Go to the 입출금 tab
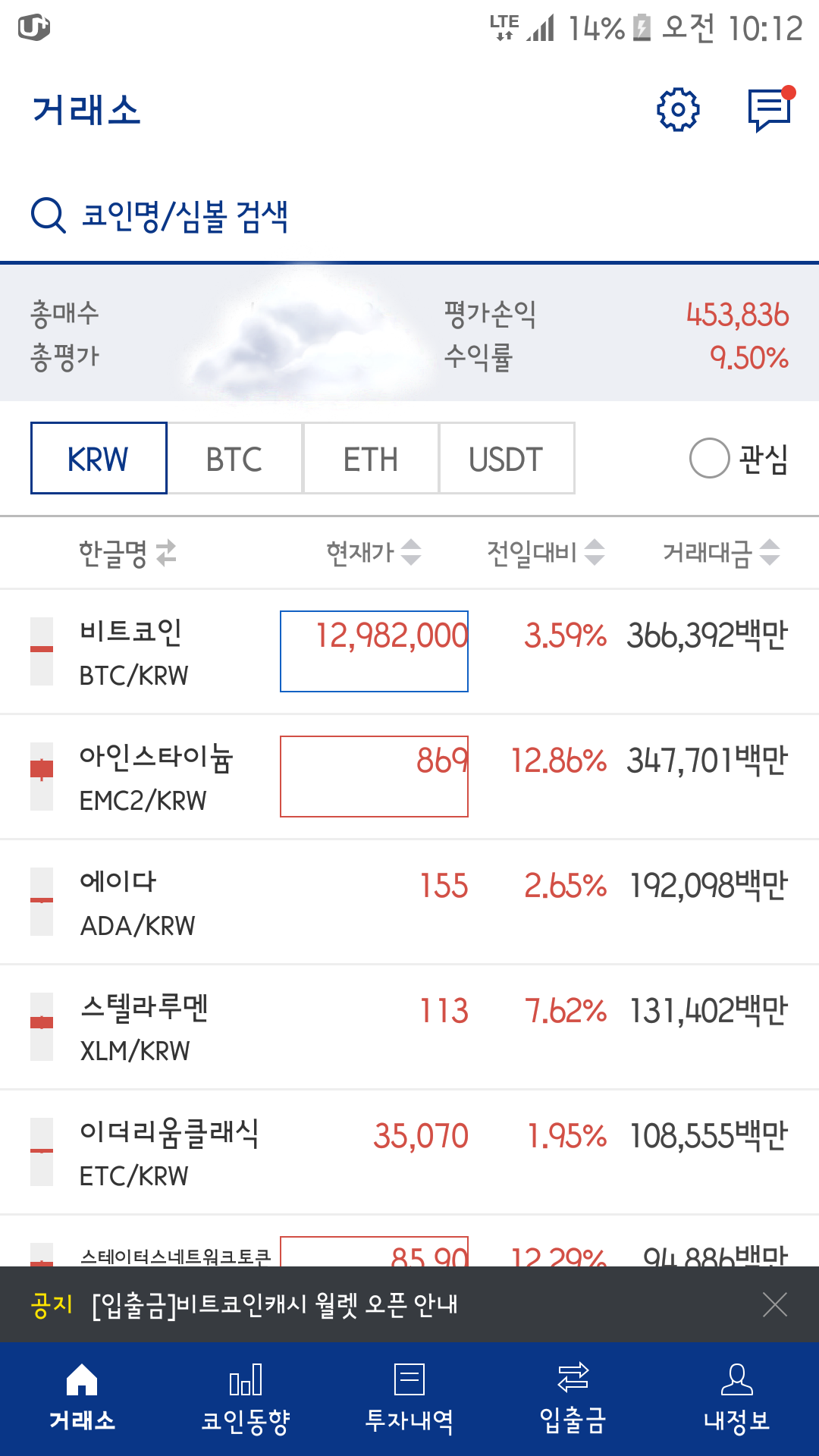The width and height of the screenshot is (819, 1456). tap(573, 1399)
